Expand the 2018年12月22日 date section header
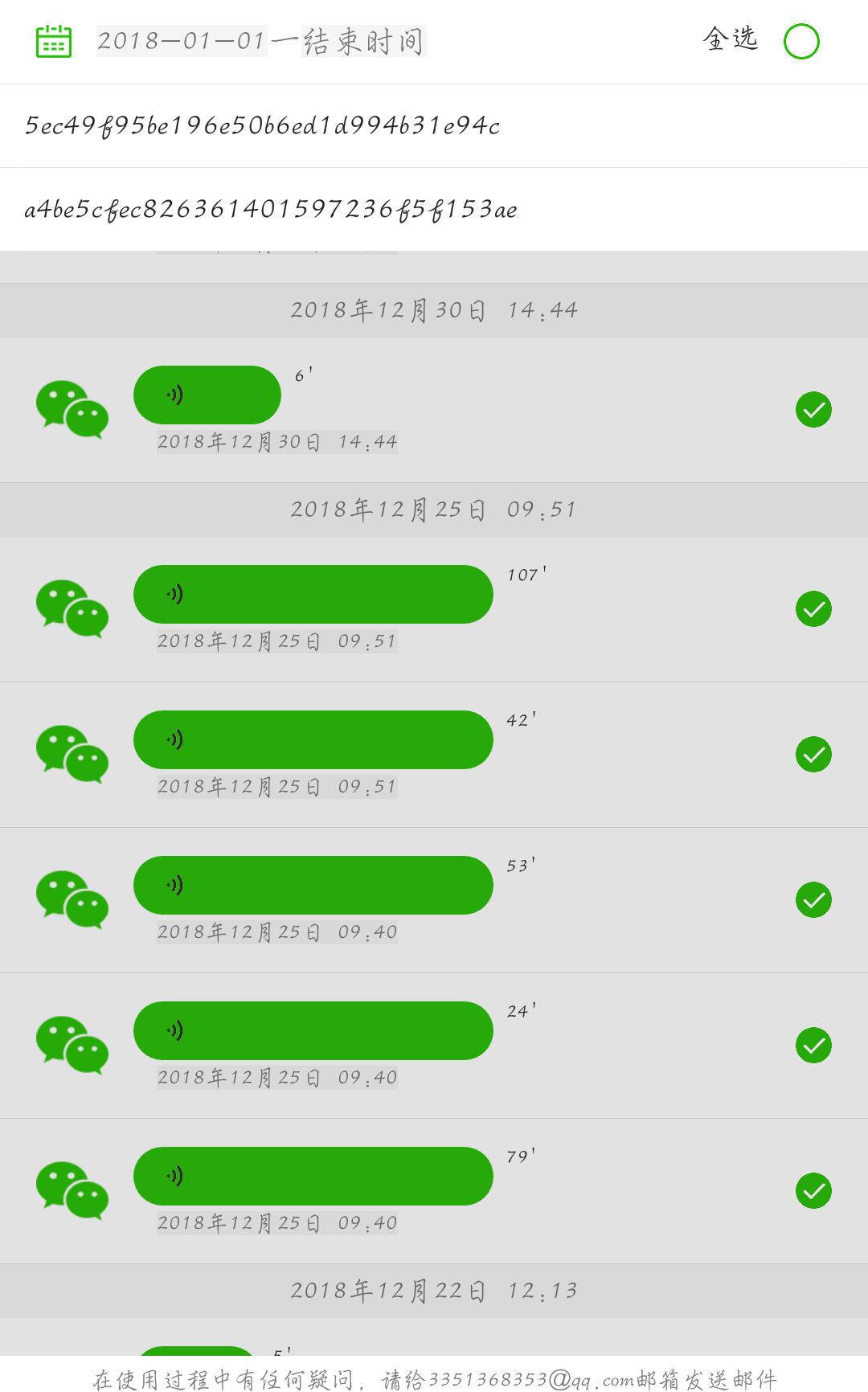The height and width of the screenshot is (1392, 868). pyautogui.click(x=434, y=1289)
